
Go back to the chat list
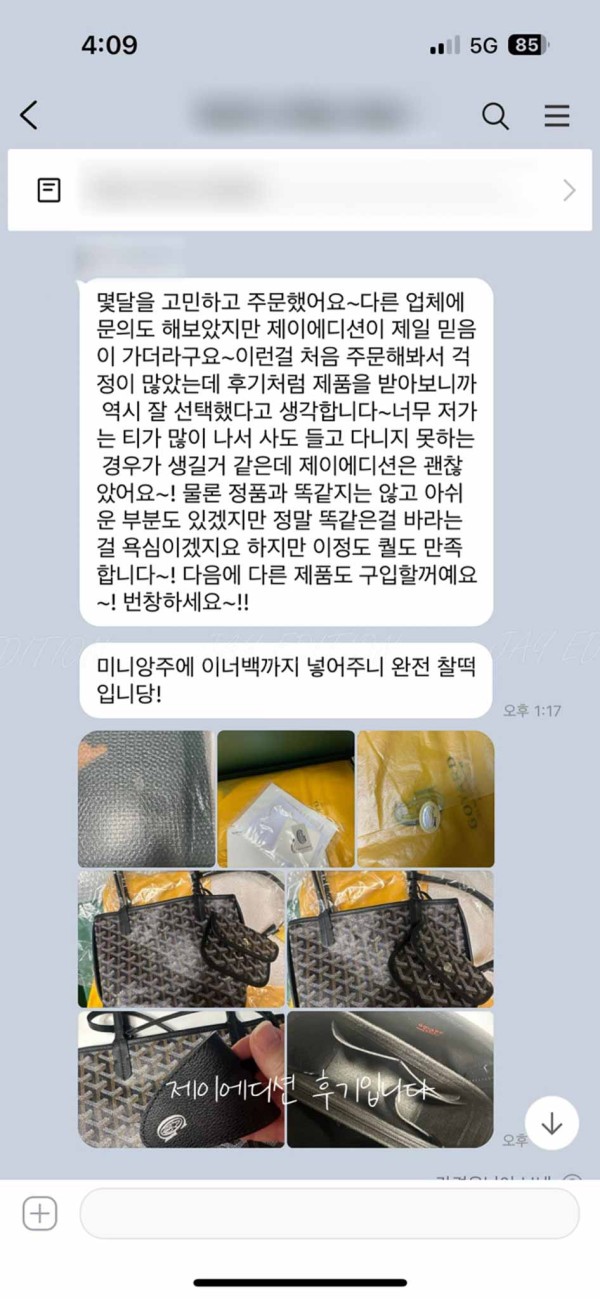[x=29, y=115]
